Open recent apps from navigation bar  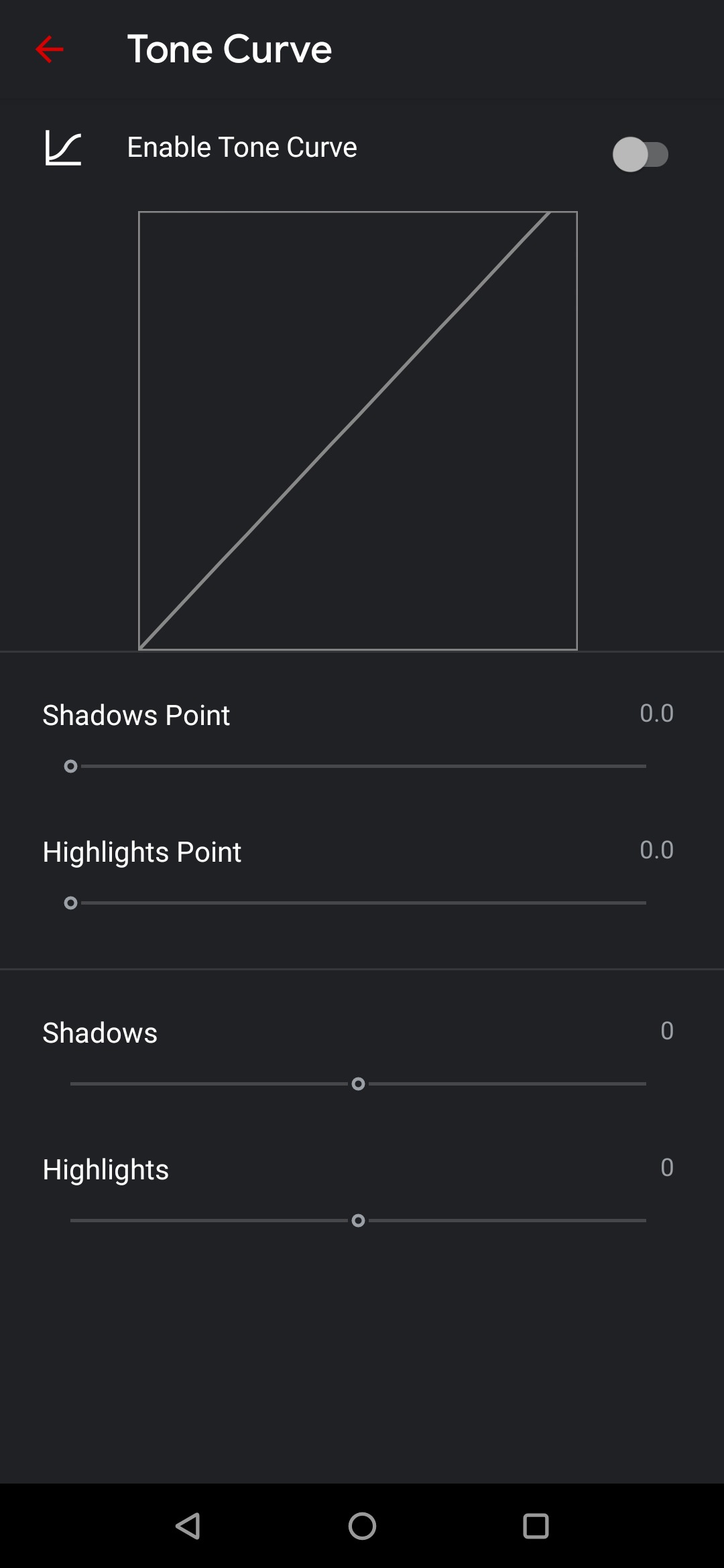(536, 1526)
